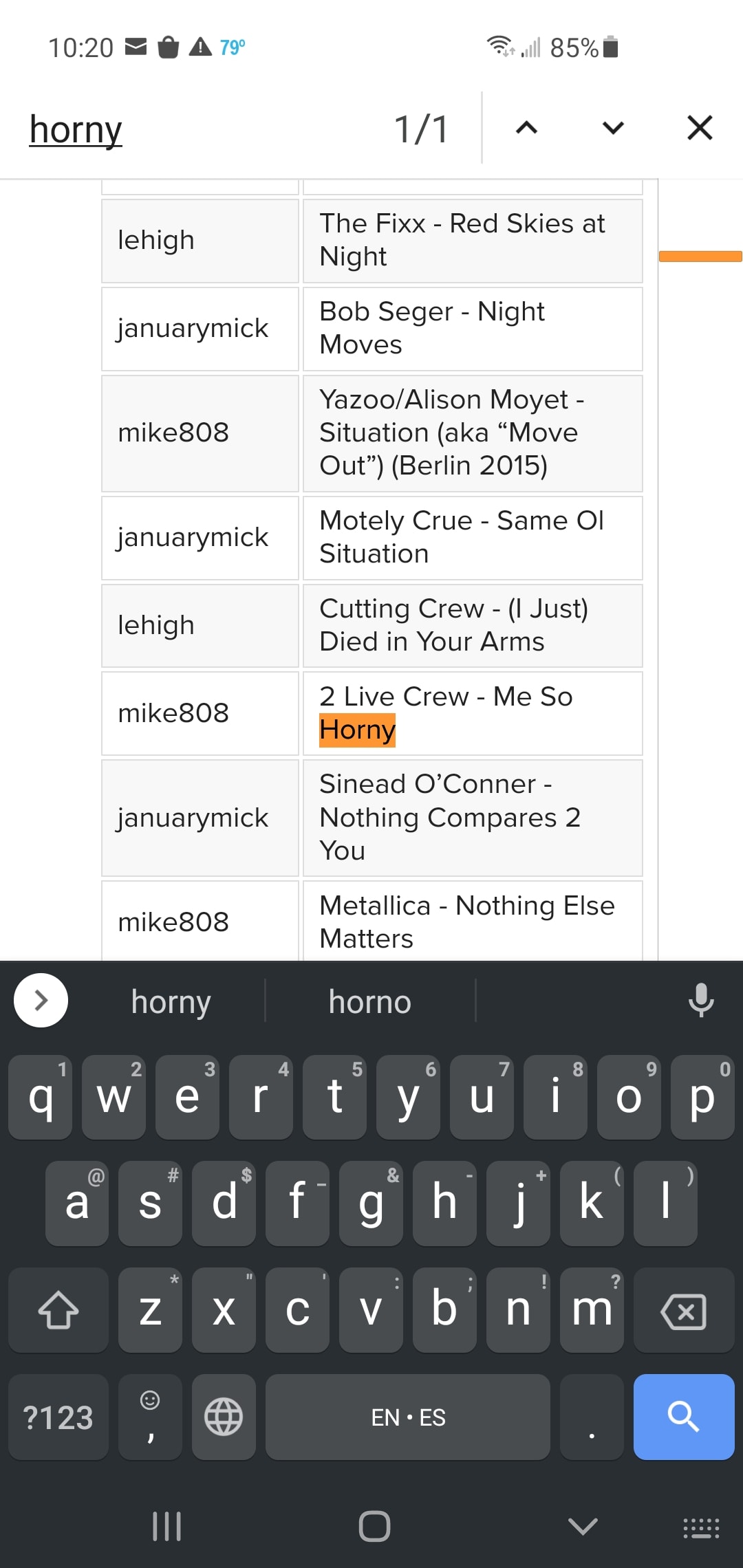Switch to the ?123 symbols keyboard

click(x=58, y=1417)
